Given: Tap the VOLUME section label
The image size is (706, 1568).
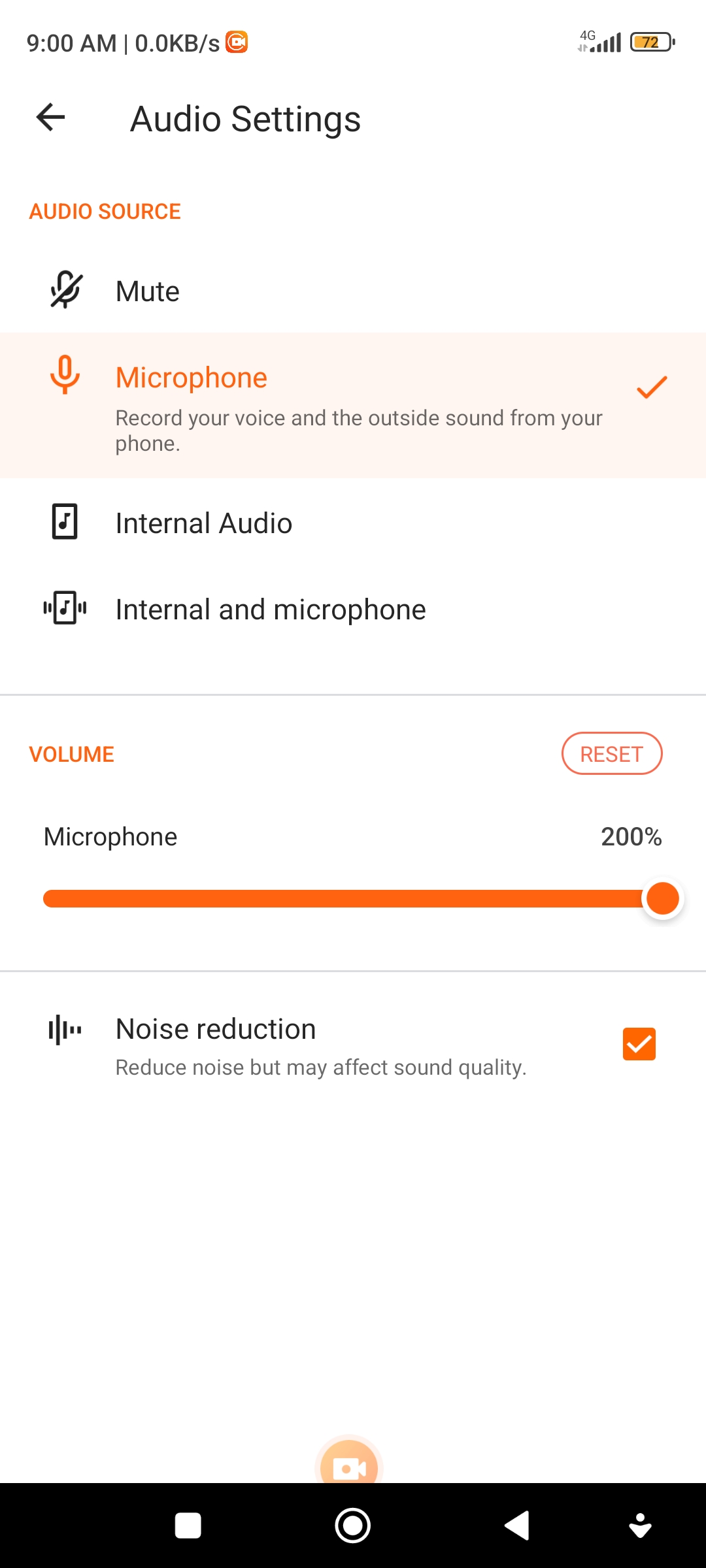Looking at the screenshot, I should click(71, 753).
